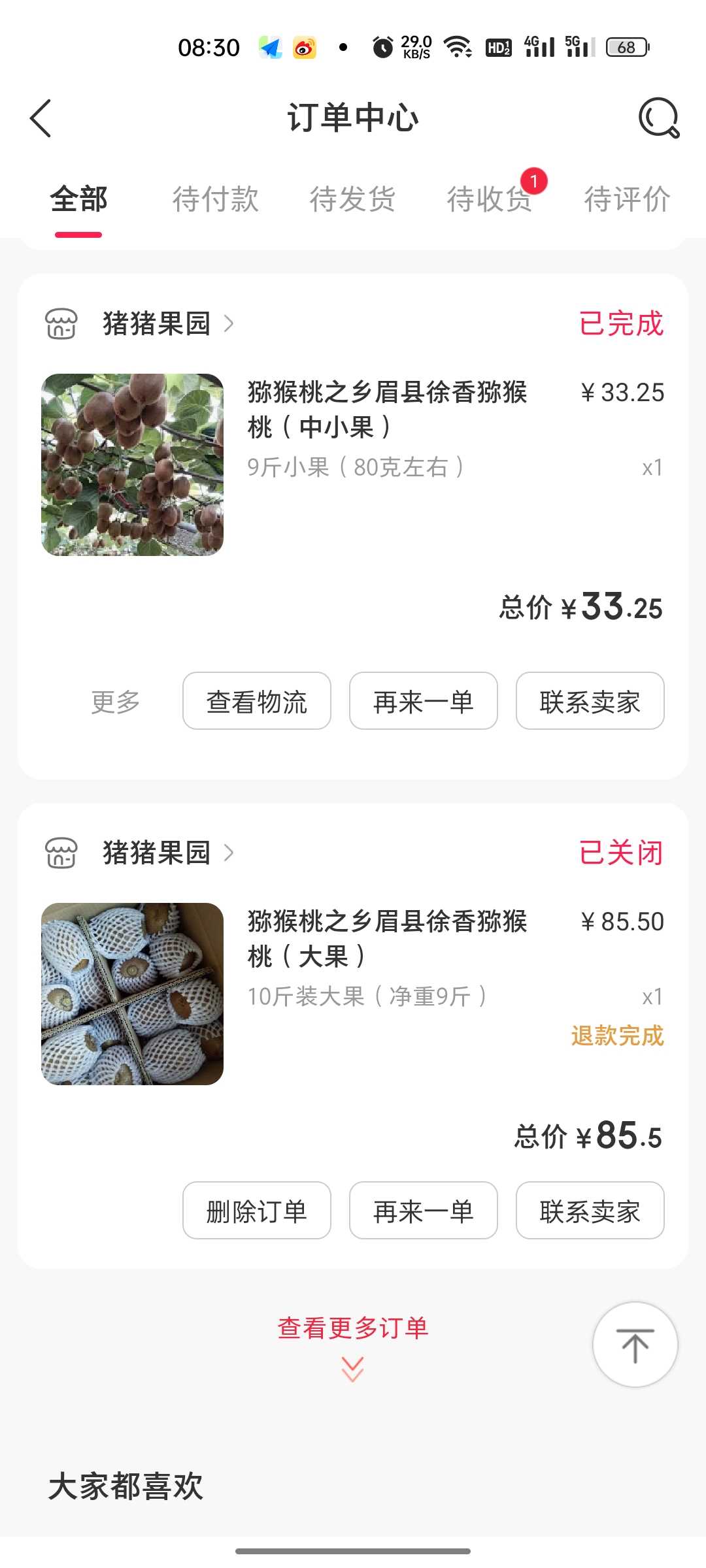Contact seller for the closed order
The width and height of the screenshot is (706, 1568).
point(590,1211)
